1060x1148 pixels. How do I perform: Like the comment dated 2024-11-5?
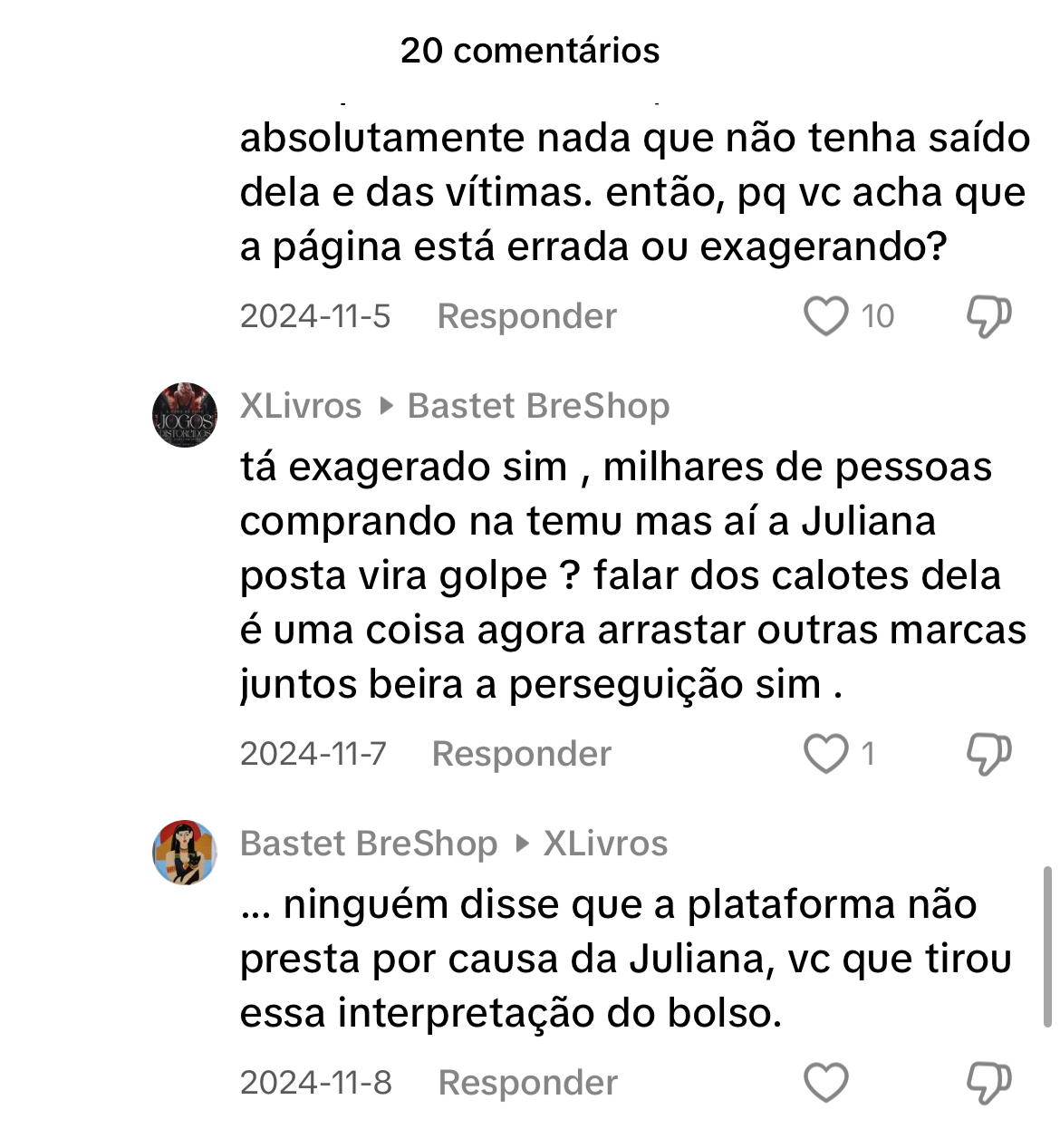point(825,316)
